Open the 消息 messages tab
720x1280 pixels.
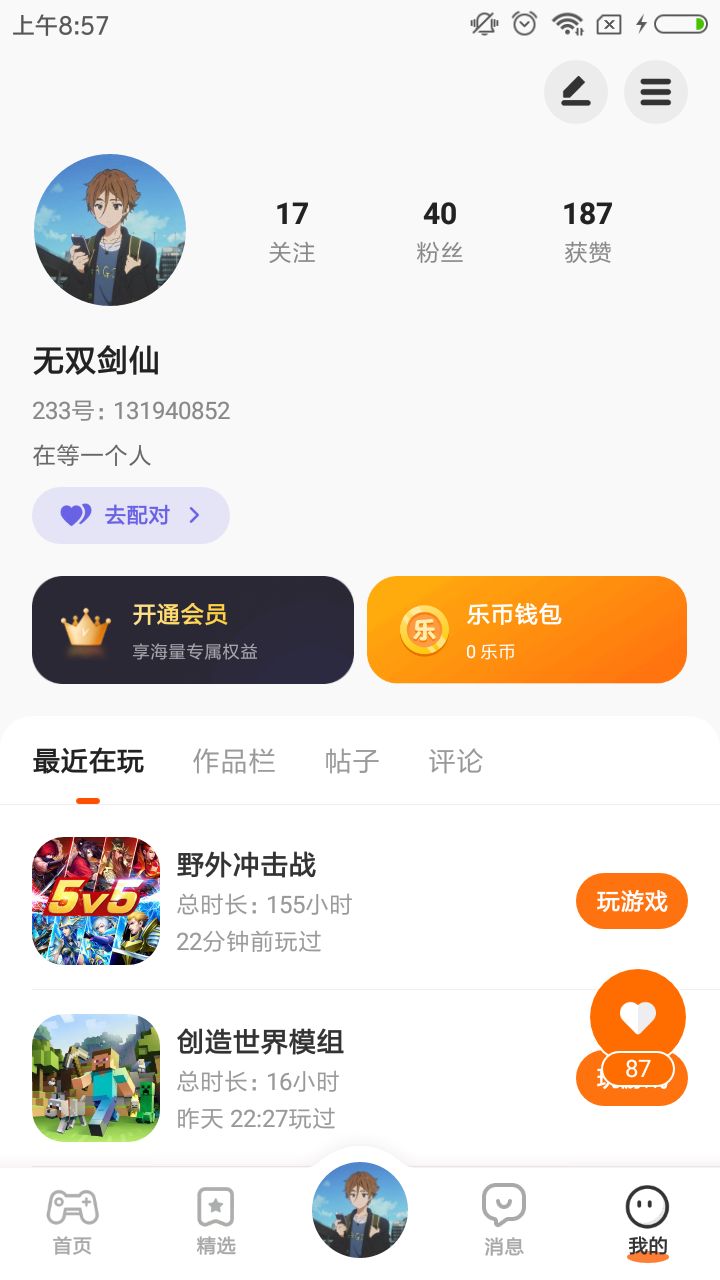pyautogui.click(x=504, y=1221)
